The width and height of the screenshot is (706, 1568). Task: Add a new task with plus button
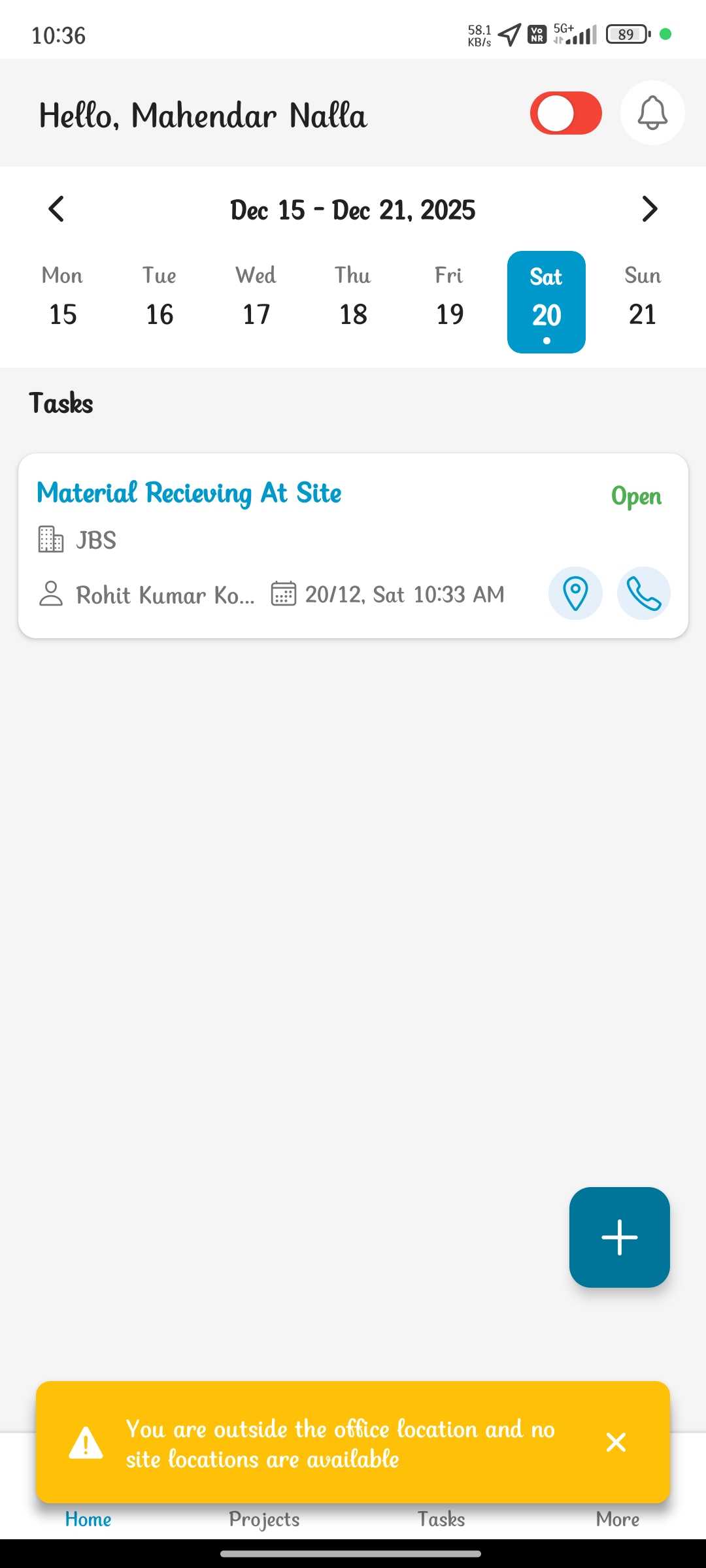pos(619,1237)
